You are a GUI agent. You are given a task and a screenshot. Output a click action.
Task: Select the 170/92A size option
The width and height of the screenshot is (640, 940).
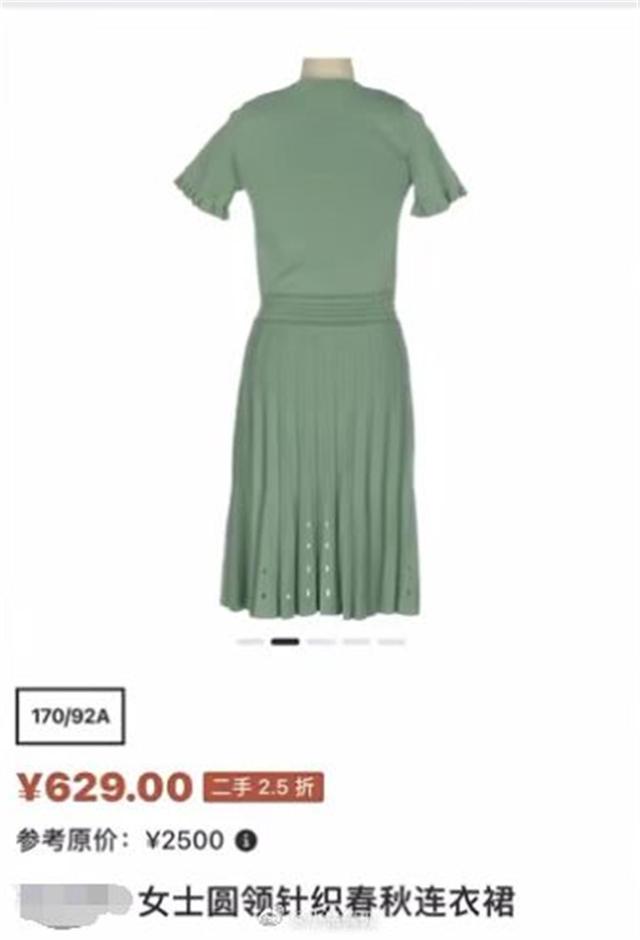[x=70, y=716]
